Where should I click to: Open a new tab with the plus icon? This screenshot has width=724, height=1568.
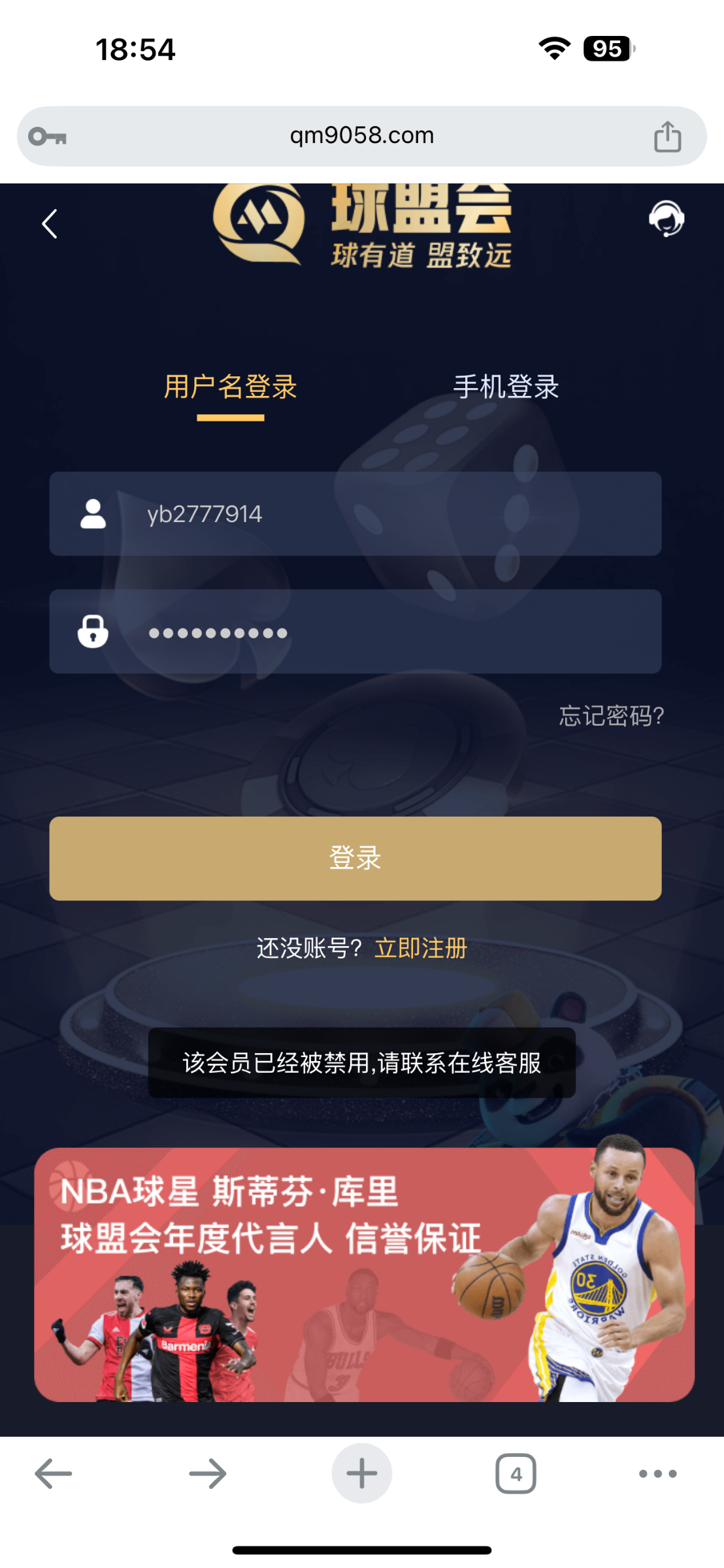pyautogui.click(x=361, y=1473)
